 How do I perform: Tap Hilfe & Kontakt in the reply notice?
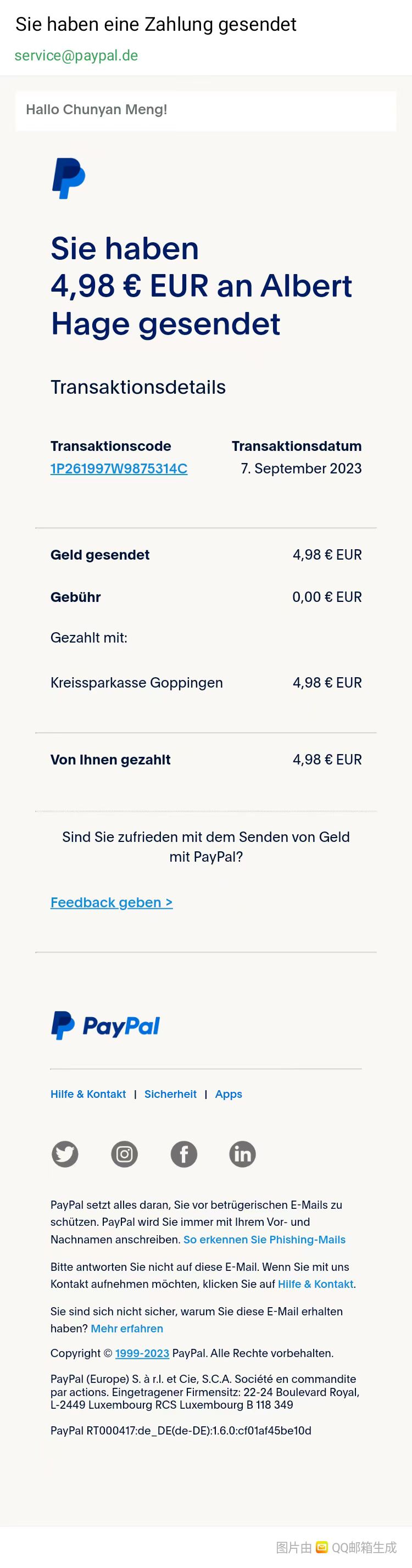click(x=315, y=1284)
